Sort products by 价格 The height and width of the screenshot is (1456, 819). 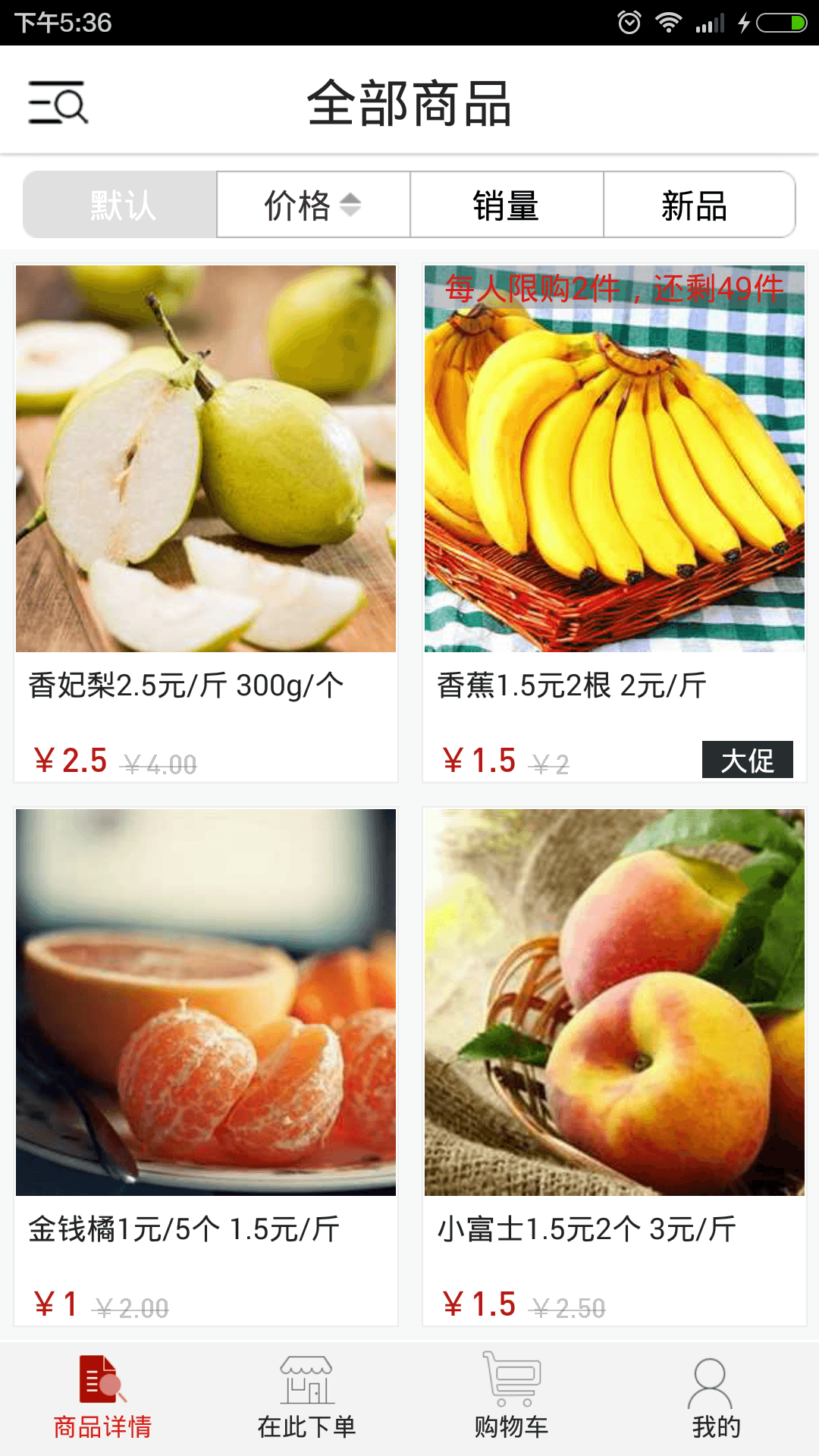coord(313,205)
